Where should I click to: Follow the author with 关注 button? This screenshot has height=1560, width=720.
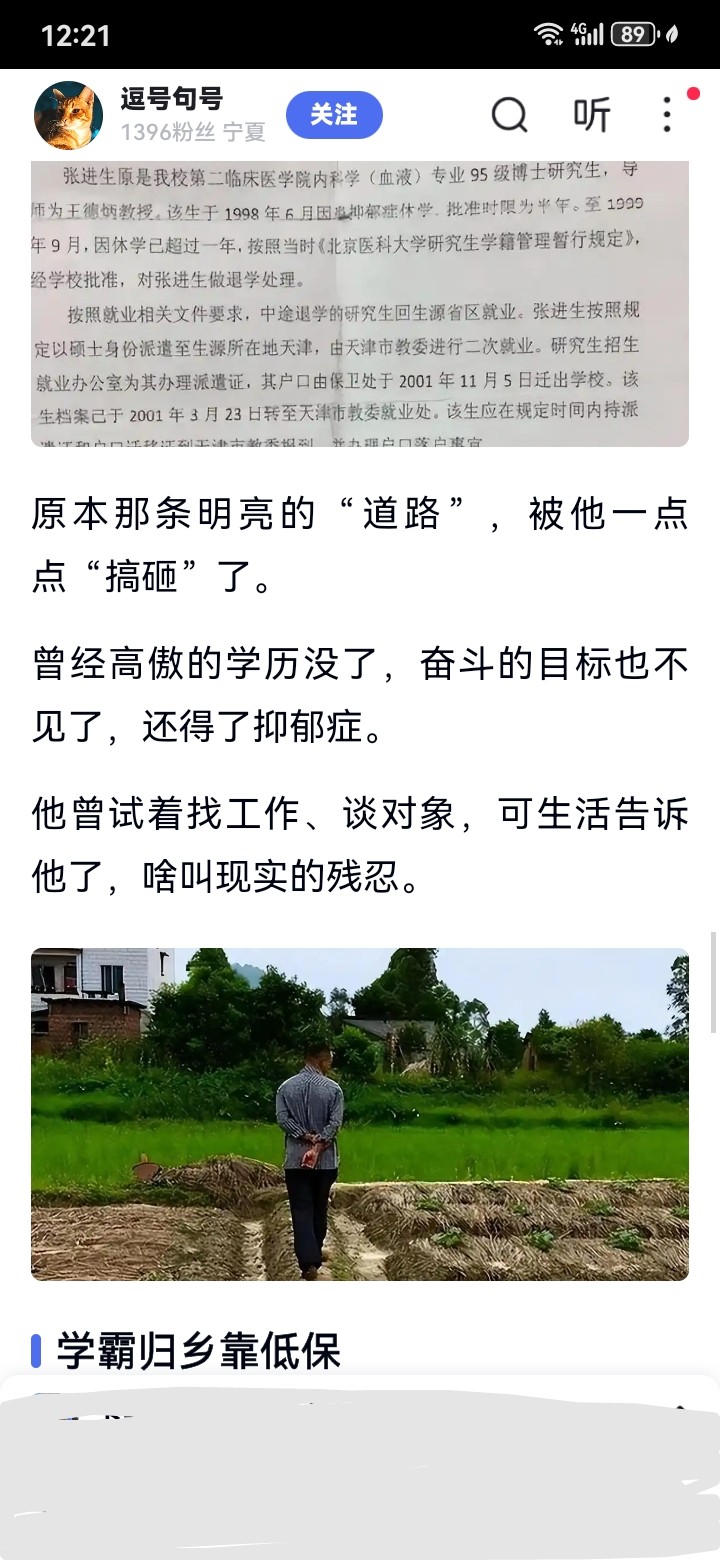coord(334,115)
